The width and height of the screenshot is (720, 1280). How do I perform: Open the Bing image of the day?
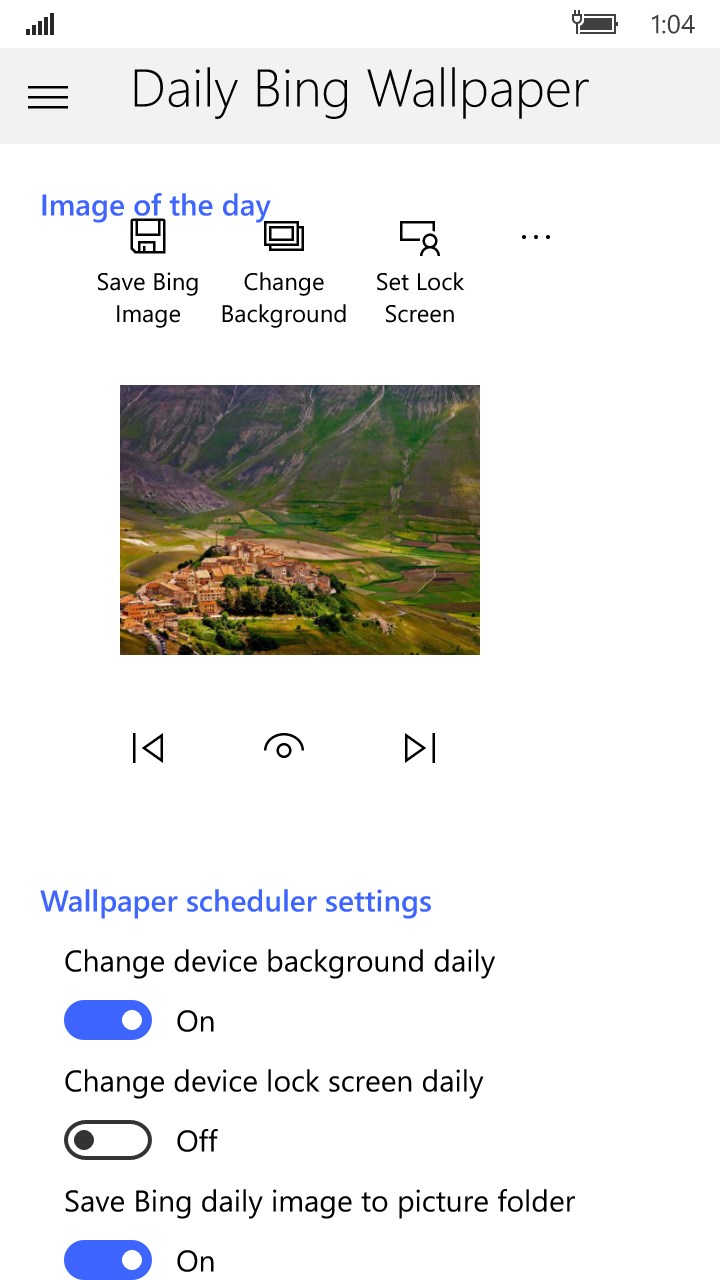point(300,520)
